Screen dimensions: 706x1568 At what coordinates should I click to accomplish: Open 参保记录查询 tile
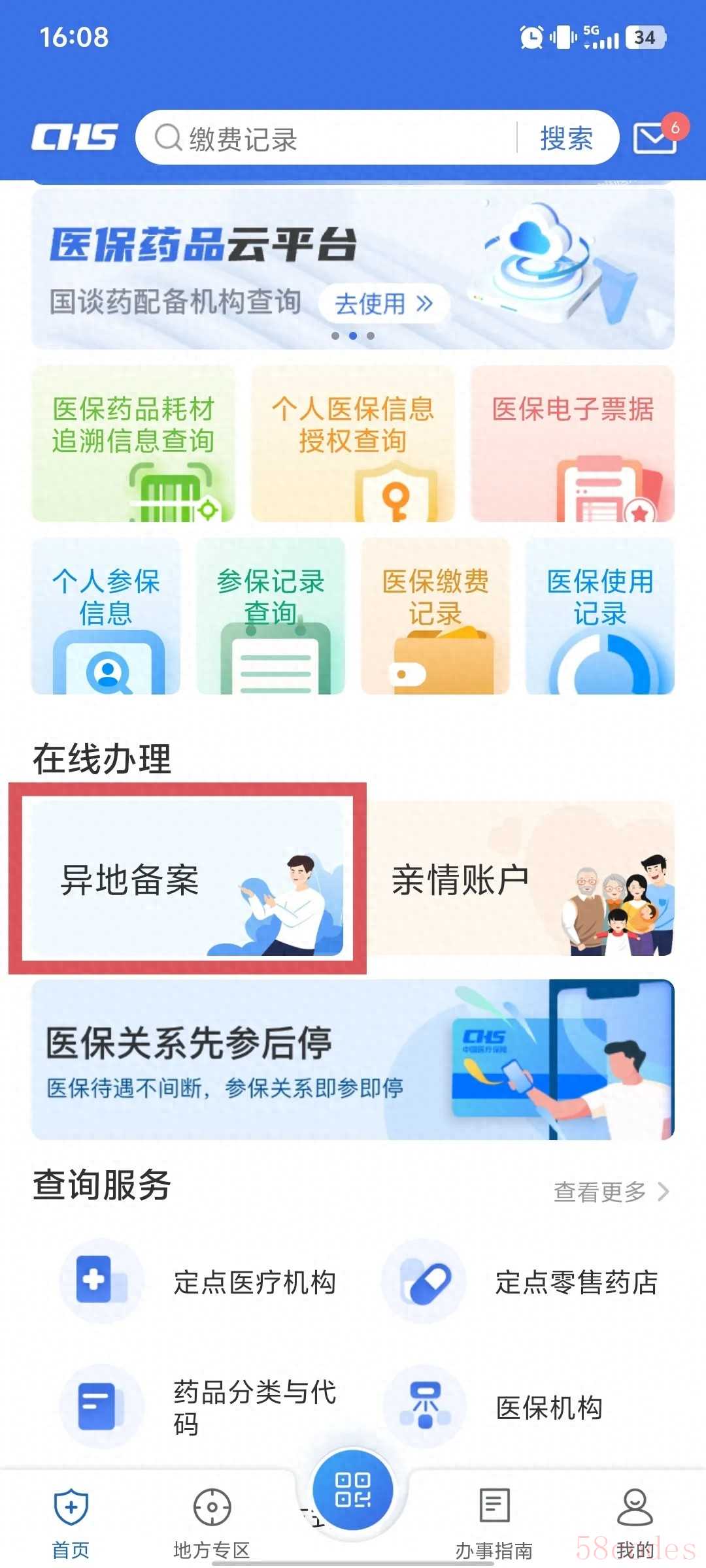coord(271,616)
